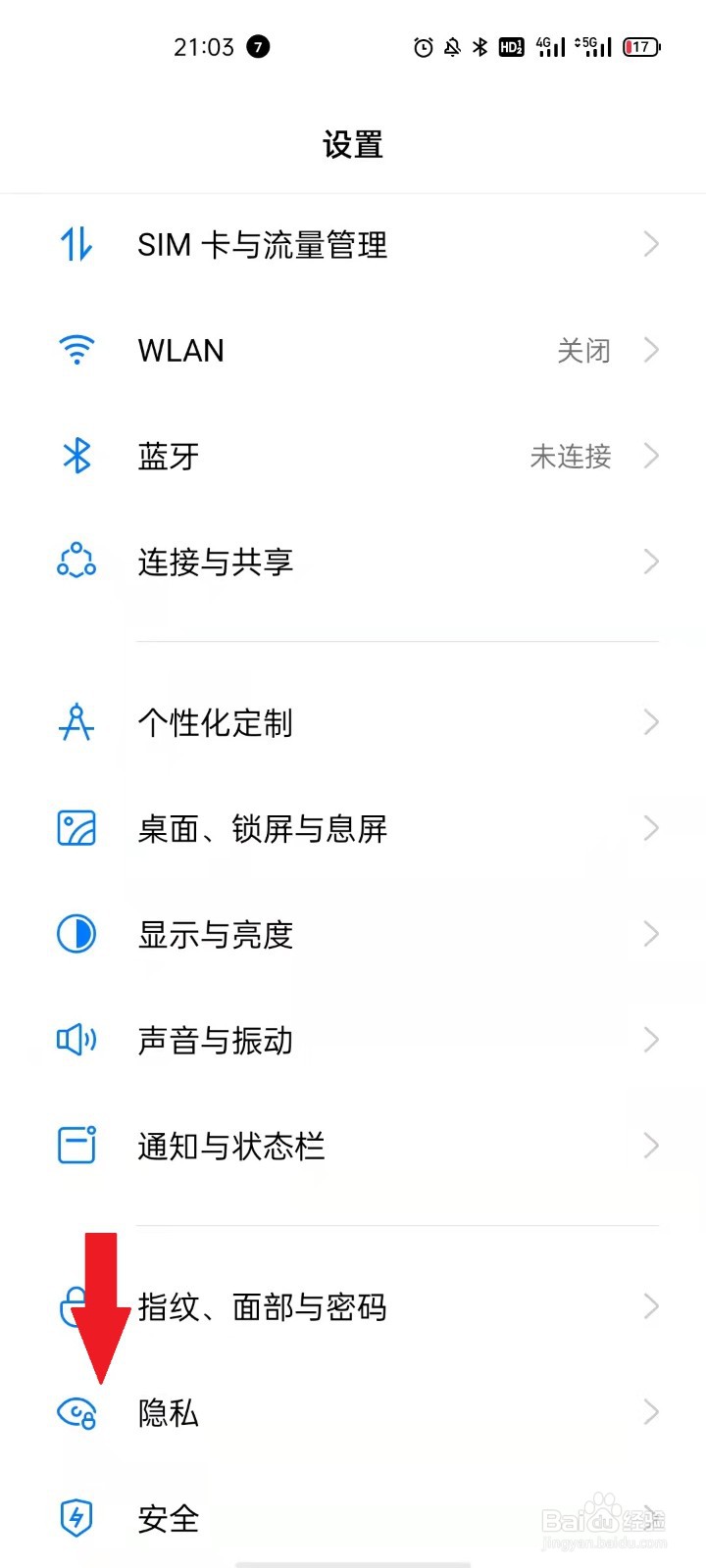Screen dimensions: 706x1568
Task: Go to 连接与共享
Action: (353, 562)
